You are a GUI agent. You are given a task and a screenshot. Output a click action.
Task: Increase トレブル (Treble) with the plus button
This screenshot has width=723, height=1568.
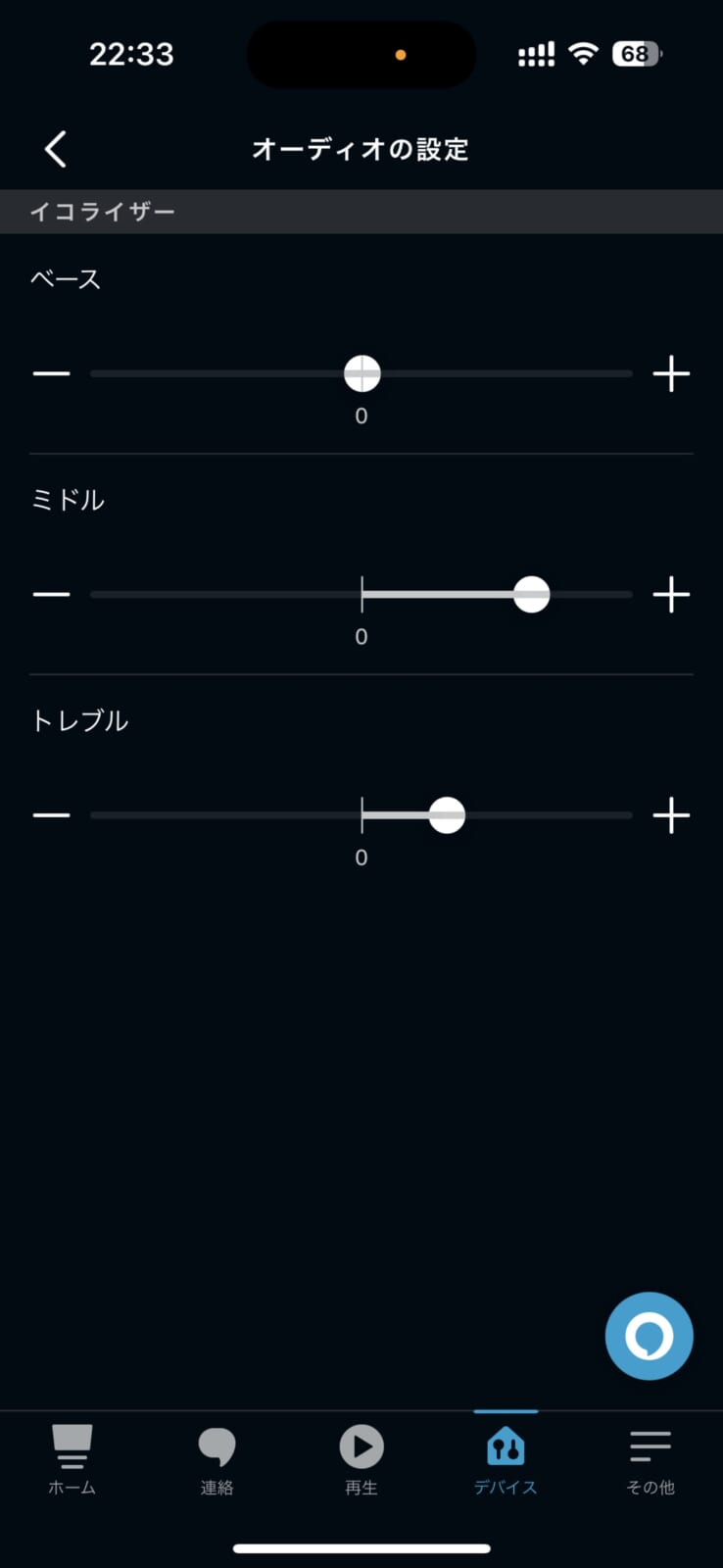[672, 814]
